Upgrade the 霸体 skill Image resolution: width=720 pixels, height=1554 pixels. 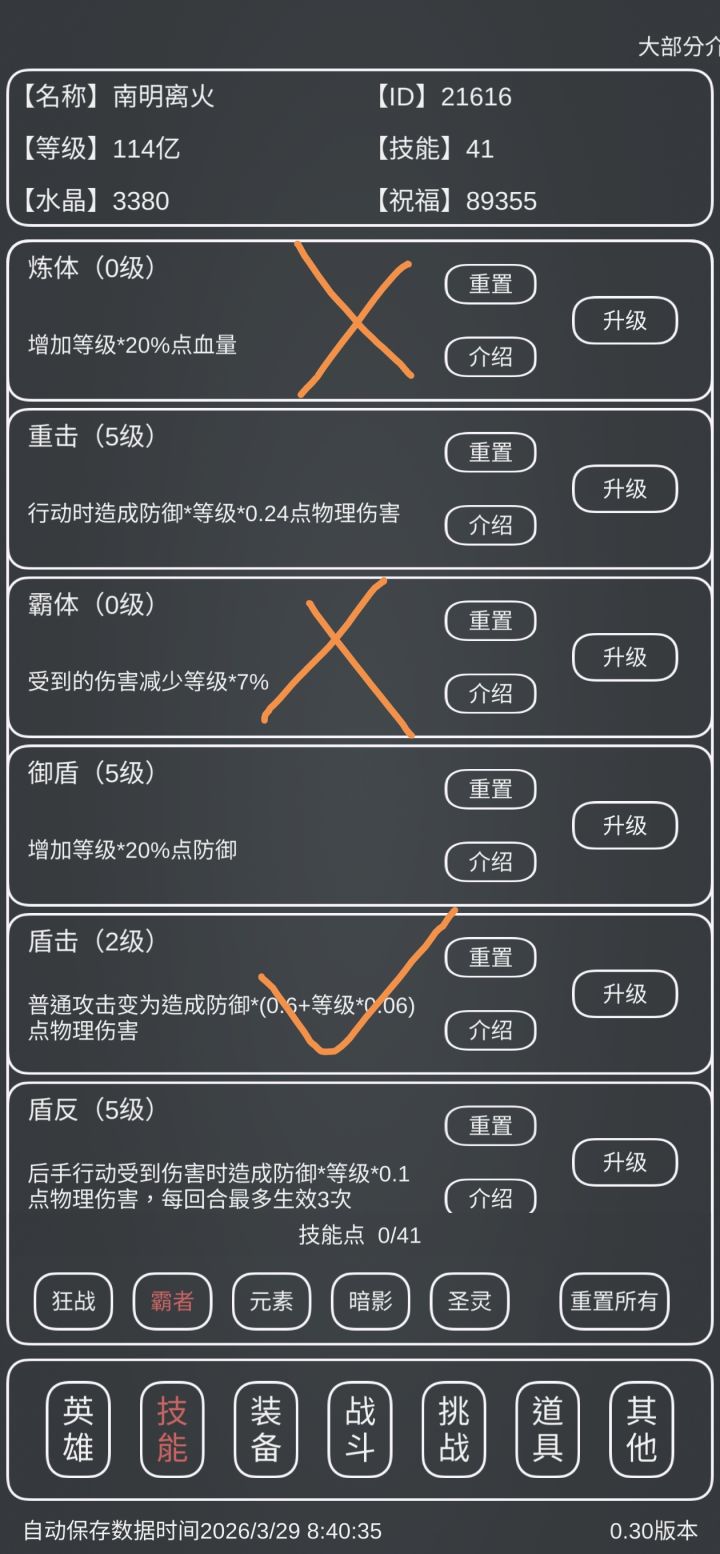pos(624,657)
